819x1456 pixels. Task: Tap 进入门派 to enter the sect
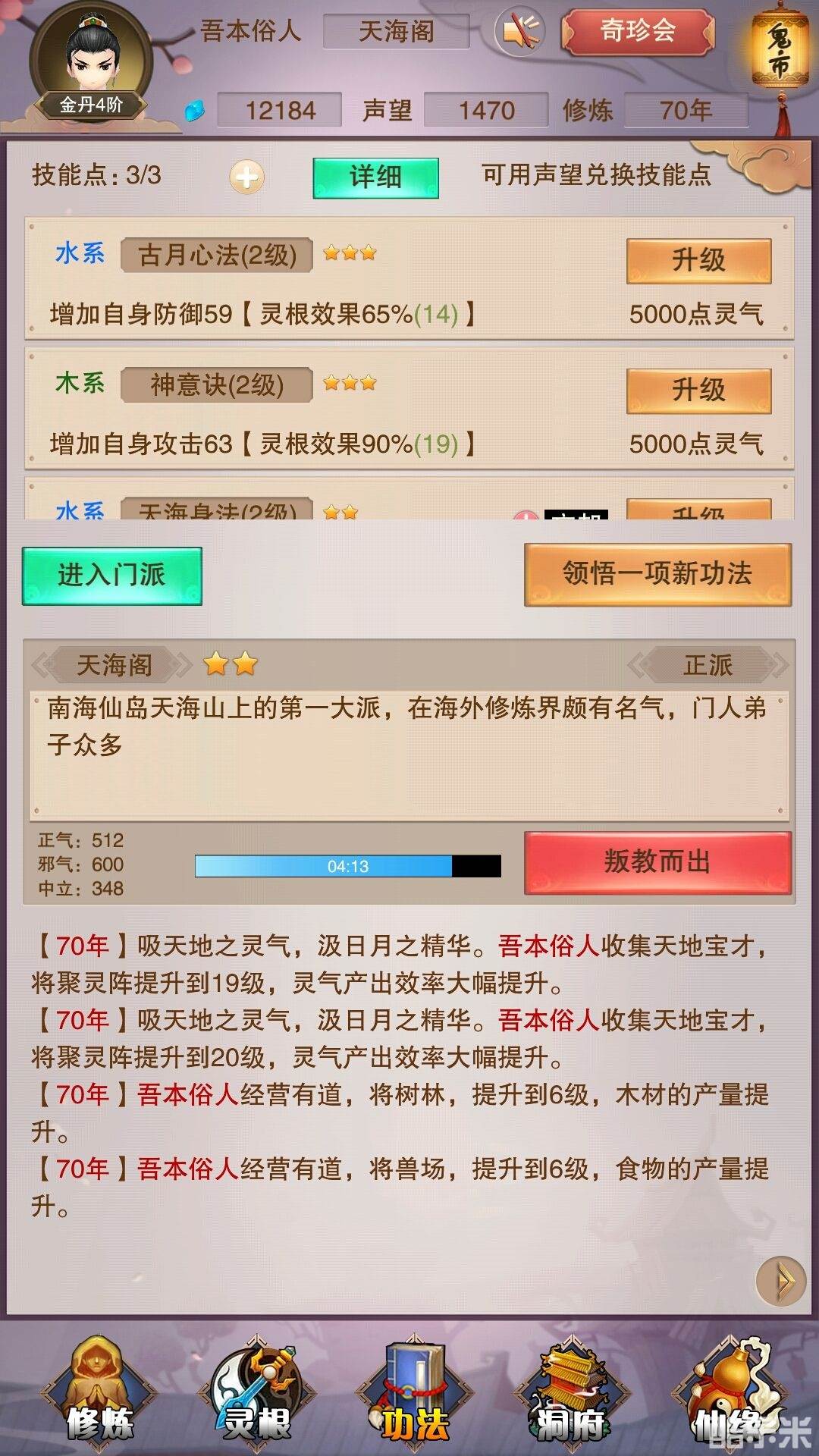pos(112,576)
